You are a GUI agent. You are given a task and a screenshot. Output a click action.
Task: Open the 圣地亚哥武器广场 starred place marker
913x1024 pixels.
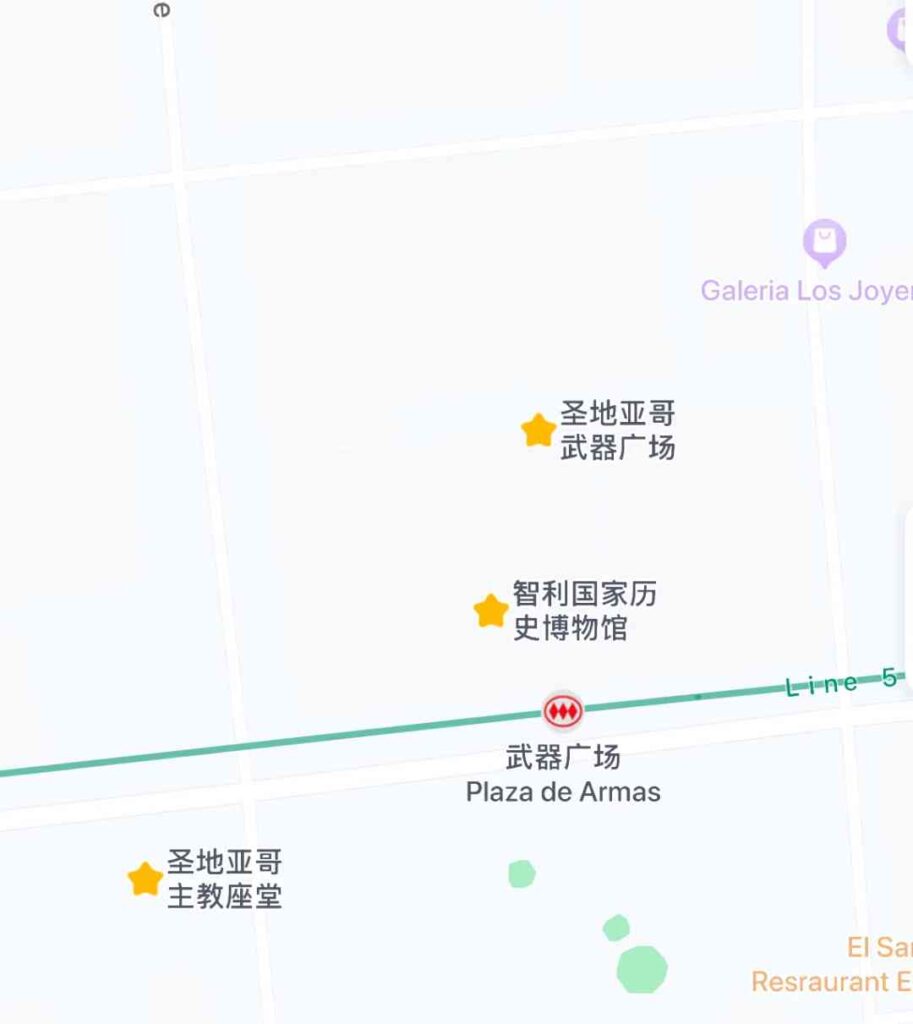(x=538, y=430)
